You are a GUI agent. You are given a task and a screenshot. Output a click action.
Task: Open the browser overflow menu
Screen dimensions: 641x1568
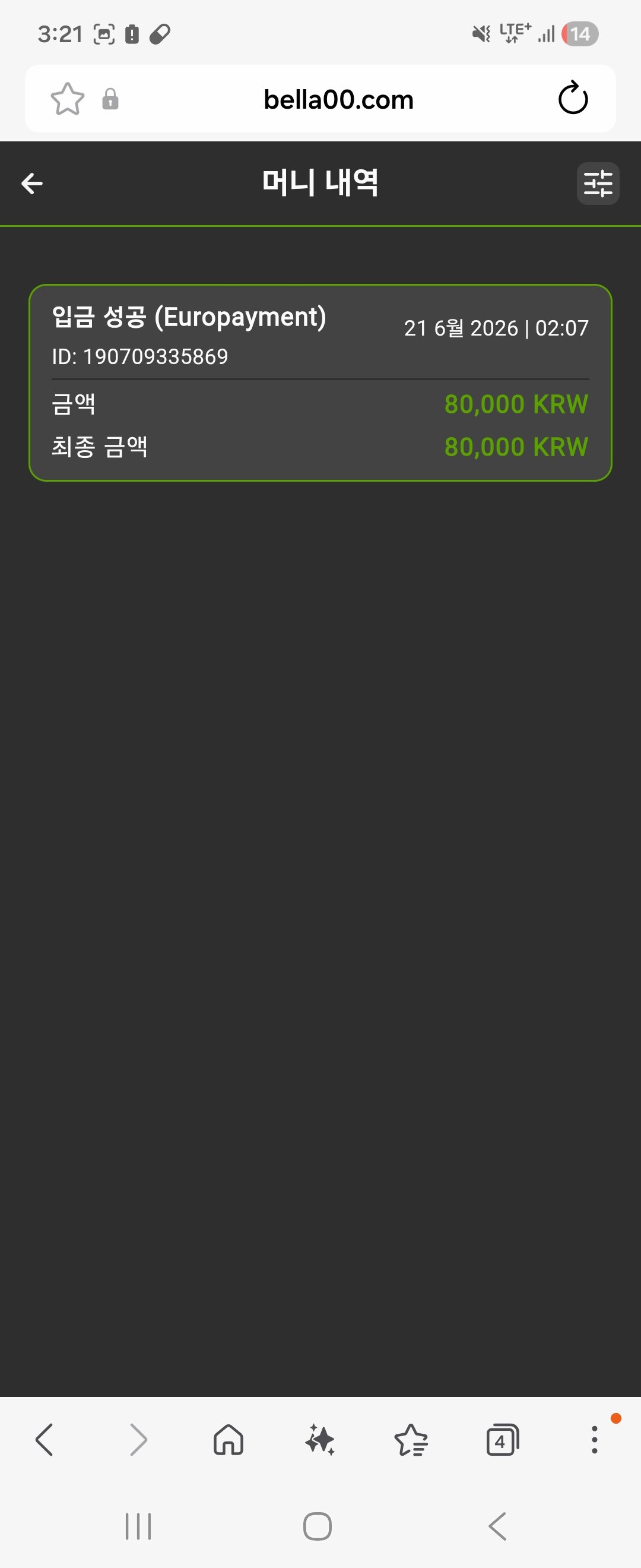[x=594, y=1440]
